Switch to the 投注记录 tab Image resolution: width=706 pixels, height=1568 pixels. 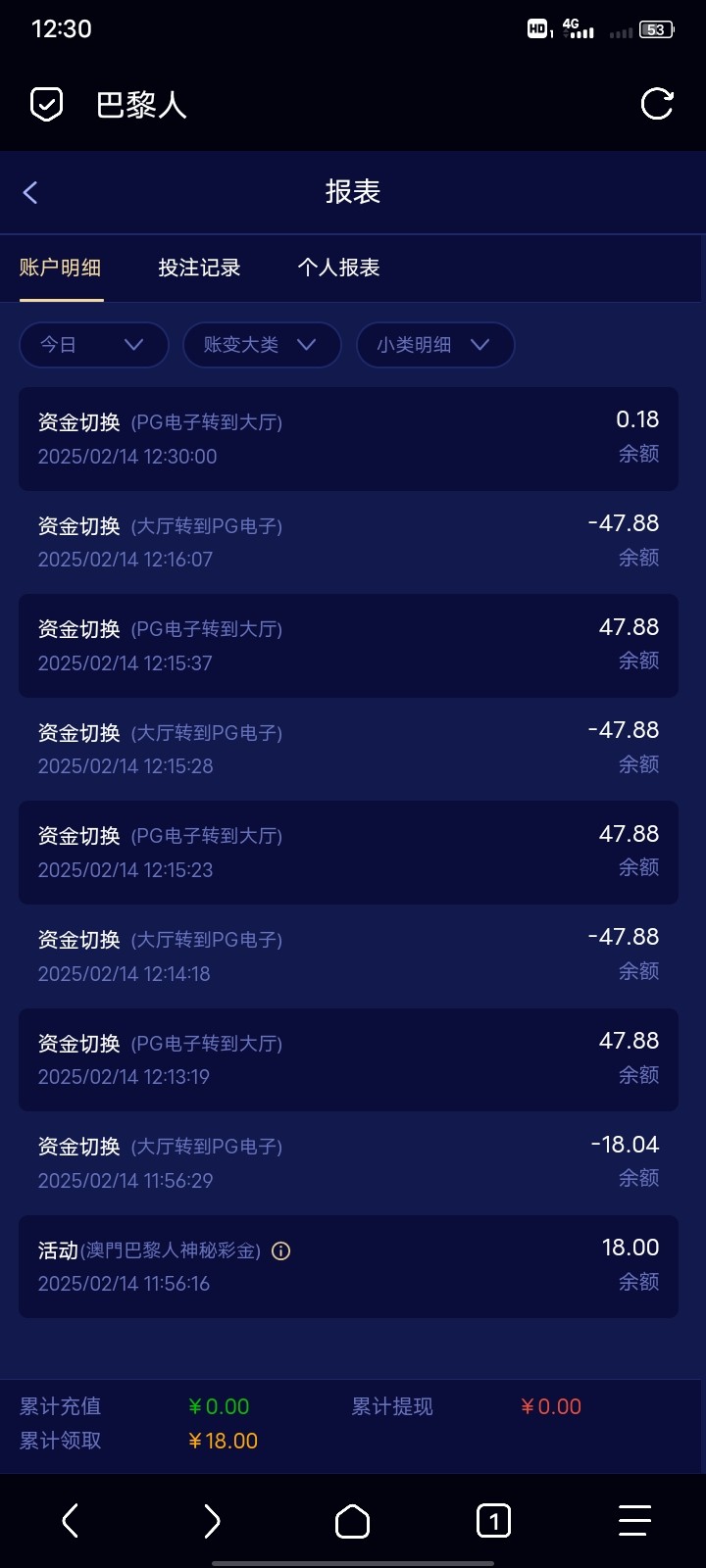point(199,268)
